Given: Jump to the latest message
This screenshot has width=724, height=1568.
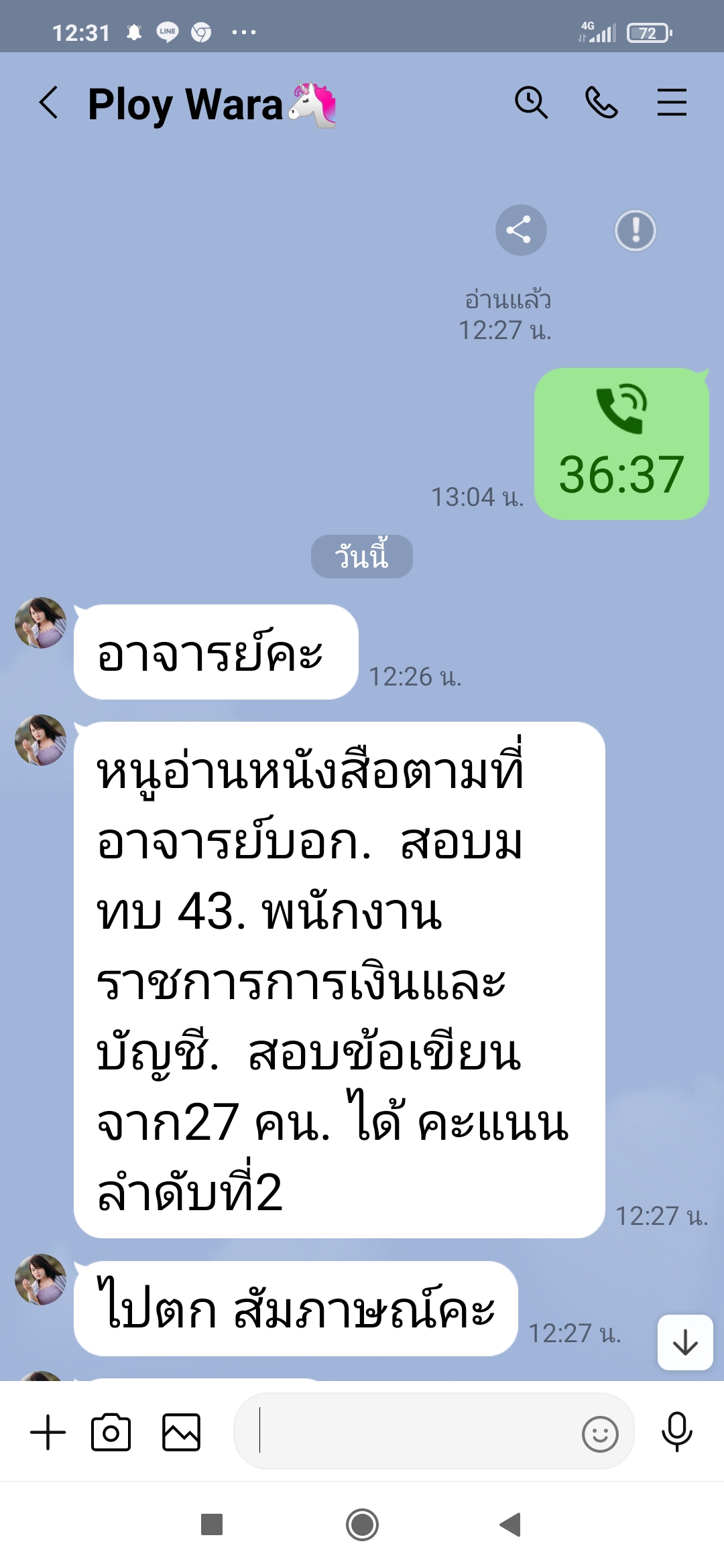Looking at the screenshot, I should click(x=684, y=1342).
